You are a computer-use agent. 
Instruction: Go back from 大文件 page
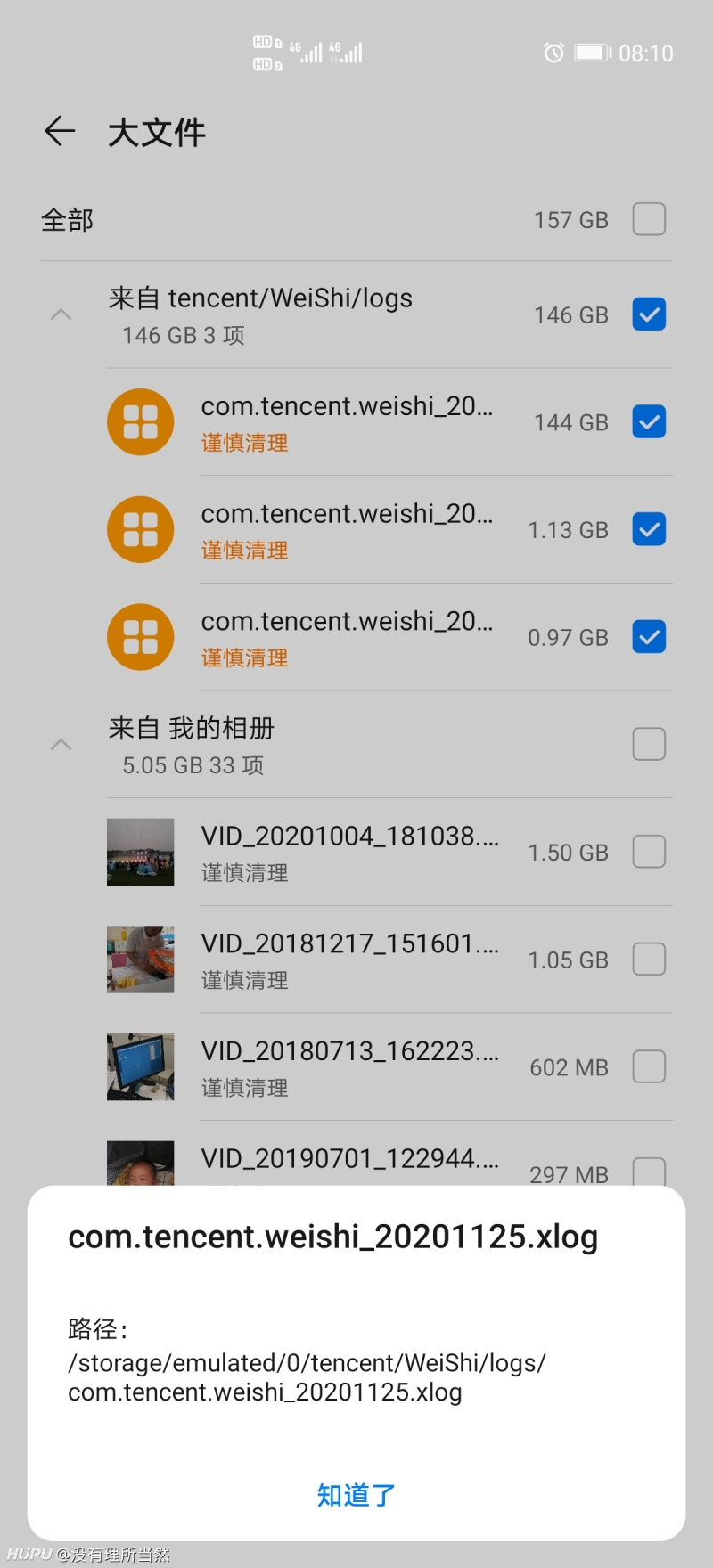(60, 132)
